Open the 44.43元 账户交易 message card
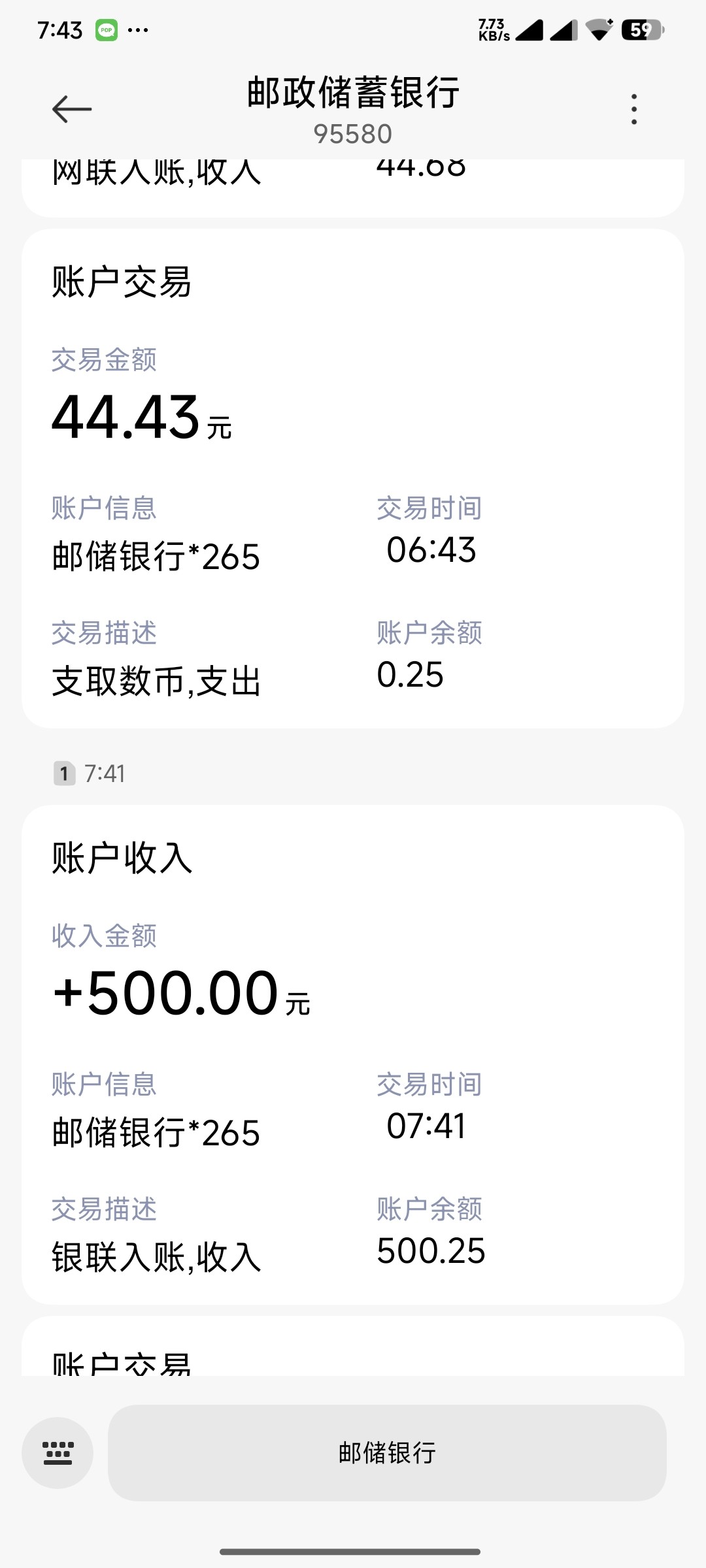Image resolution: width=706 pixels, height=1568 pixels. click(353, 478)
